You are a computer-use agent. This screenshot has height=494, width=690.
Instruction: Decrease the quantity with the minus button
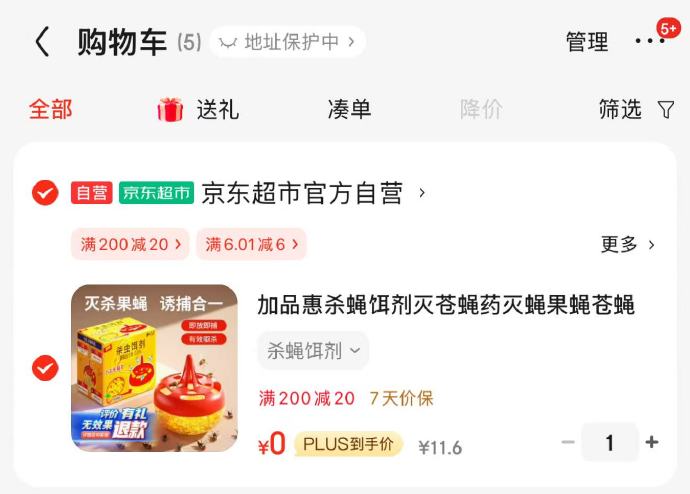(x=568, y=442)
